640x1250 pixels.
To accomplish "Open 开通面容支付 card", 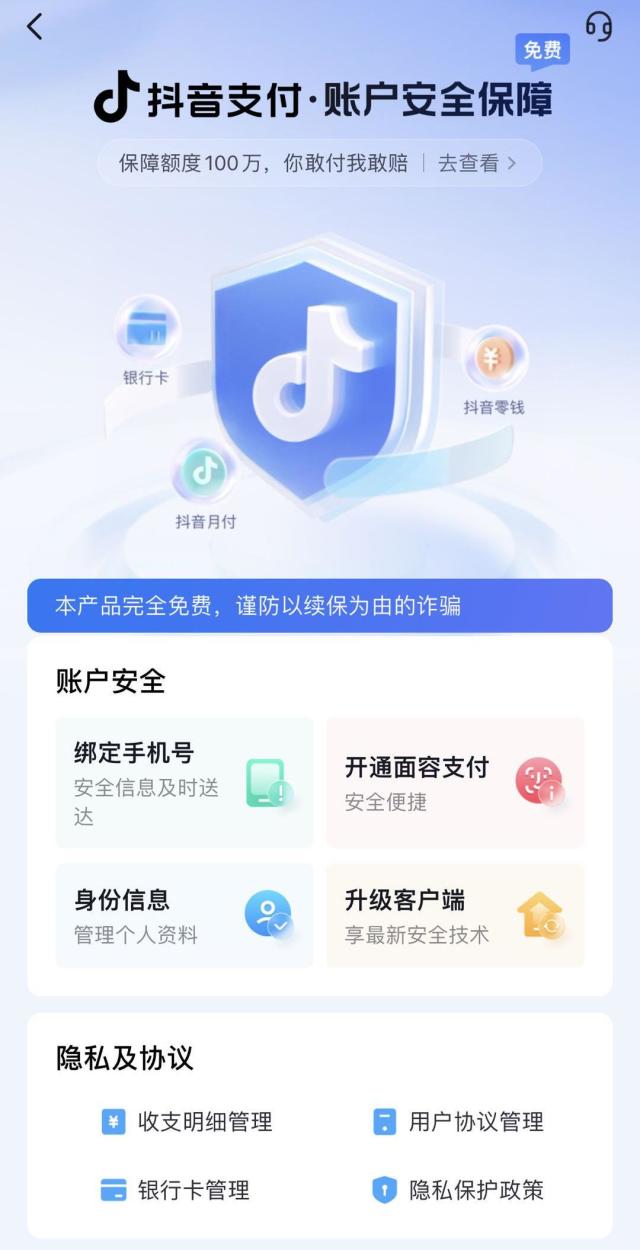I will click(x=455, y=782).
